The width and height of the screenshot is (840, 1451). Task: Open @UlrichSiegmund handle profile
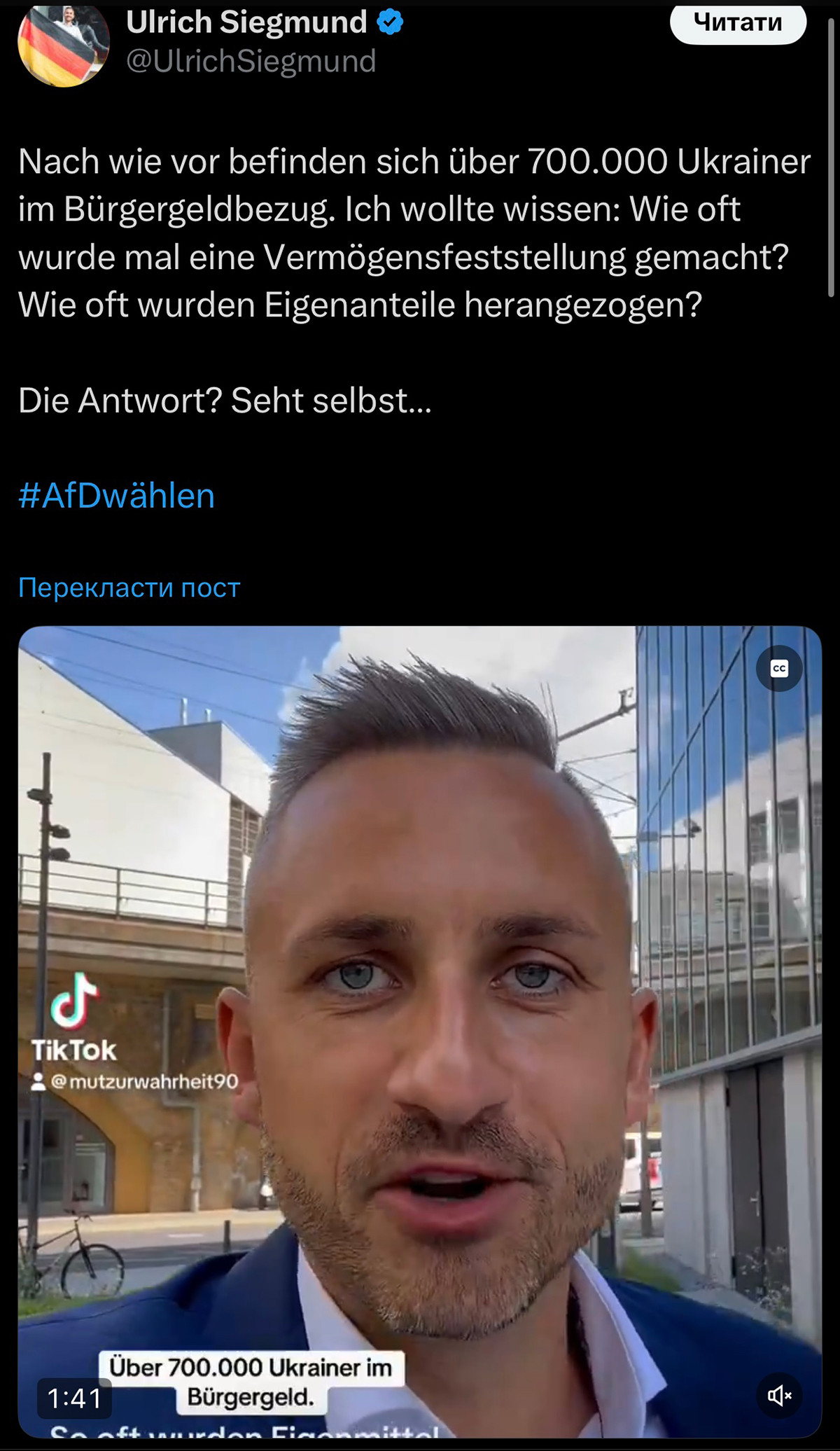251,62
